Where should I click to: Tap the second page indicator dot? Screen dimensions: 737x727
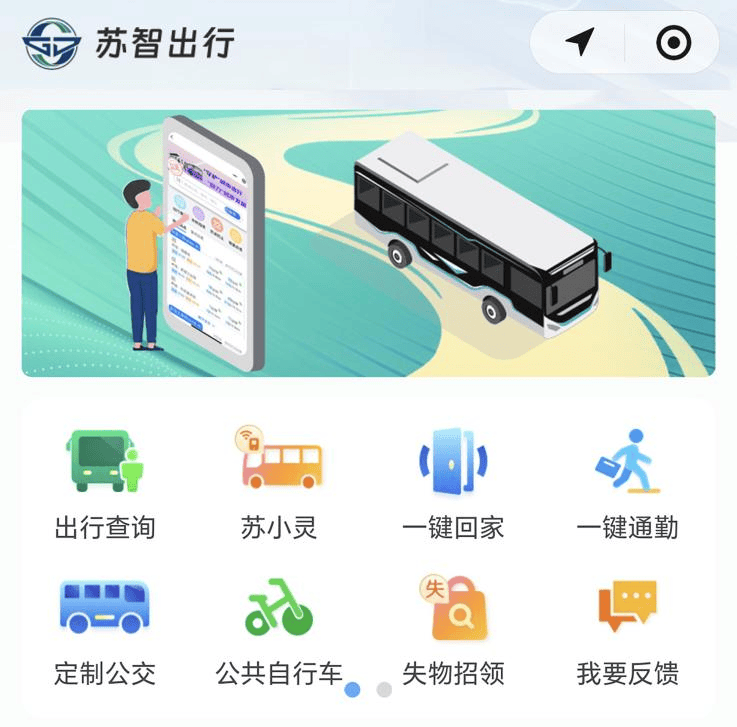384,689
